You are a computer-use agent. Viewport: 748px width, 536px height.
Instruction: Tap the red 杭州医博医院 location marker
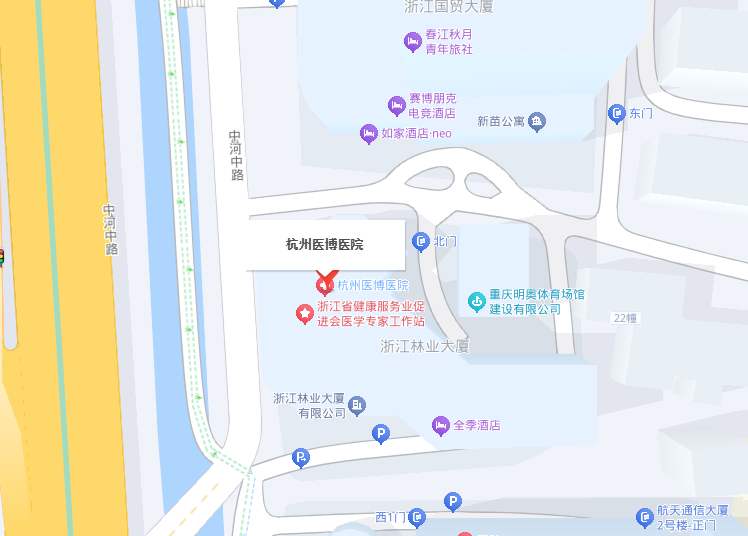[x=325, y=284]
